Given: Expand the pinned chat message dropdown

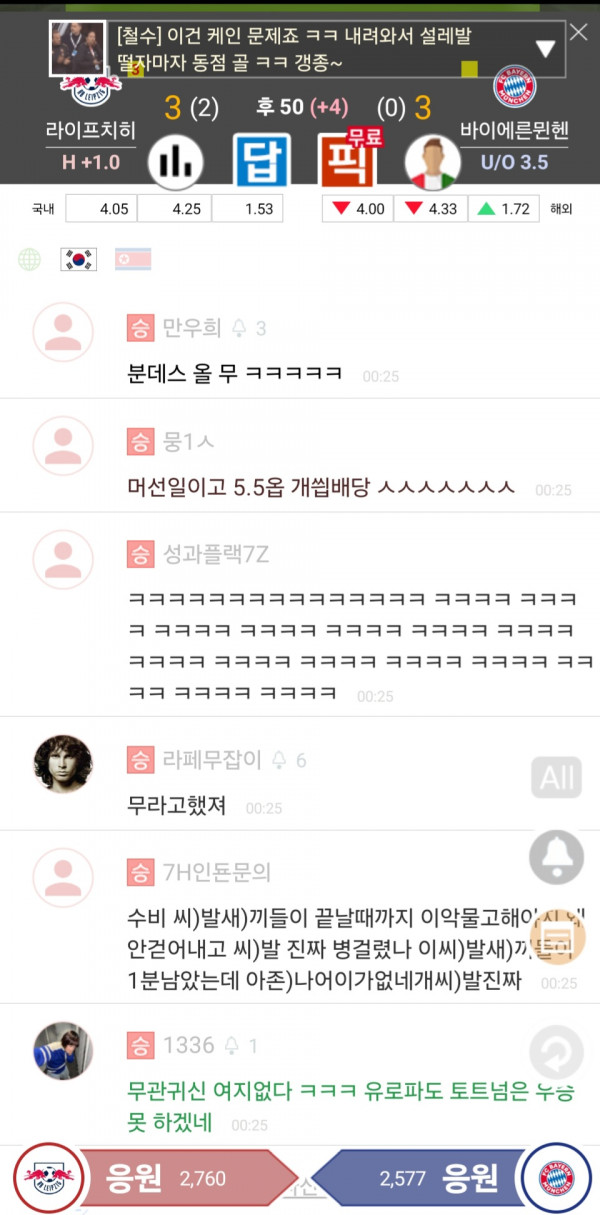Looking at the screenshot, I should (x=545, y=48).
